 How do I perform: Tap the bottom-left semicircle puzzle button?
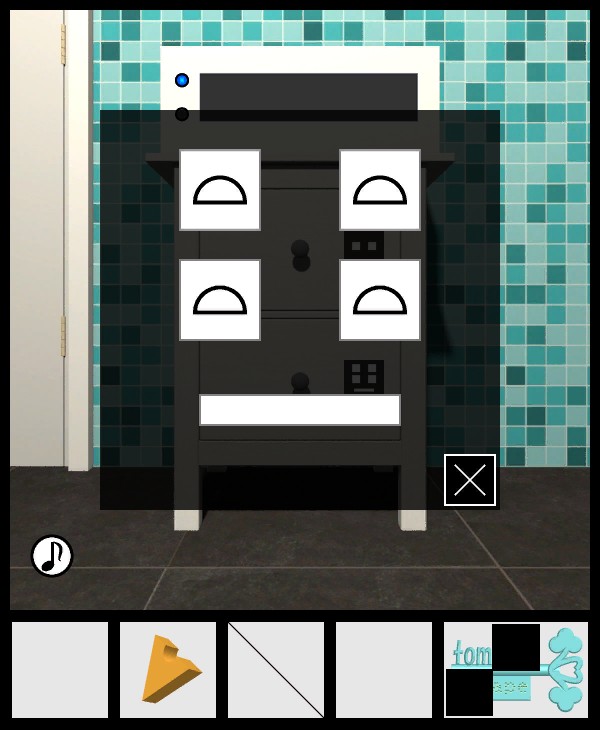(x=220, y=300)
